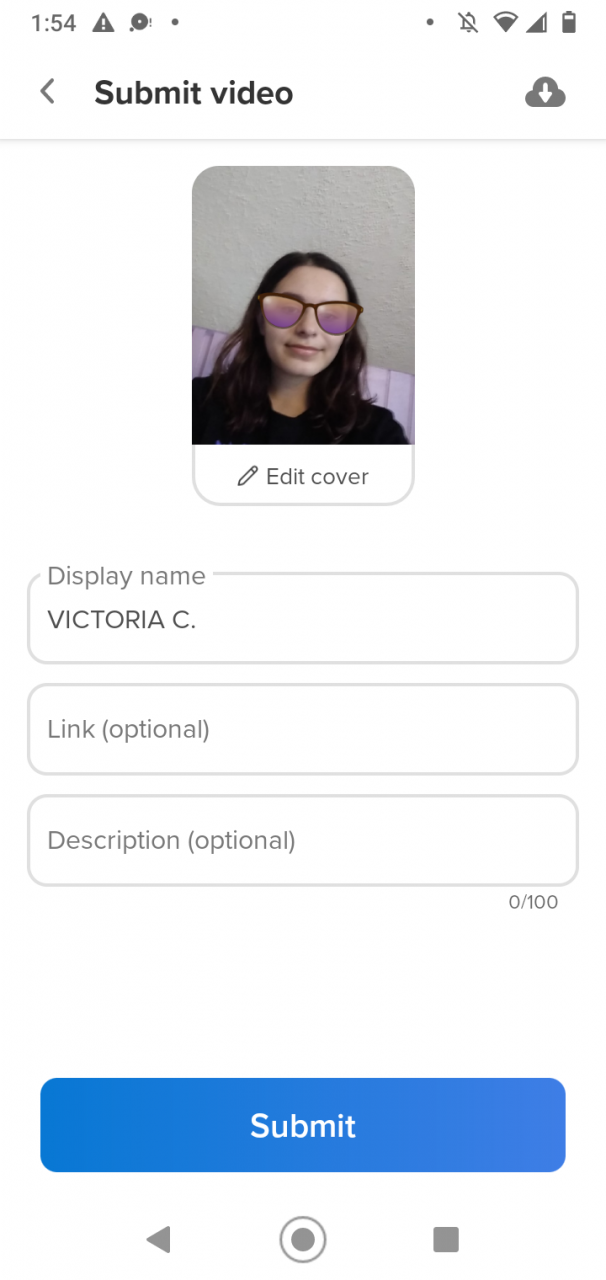Edit the Display name field
This screenshot has width=606, height=1280.
coord(303,620)
